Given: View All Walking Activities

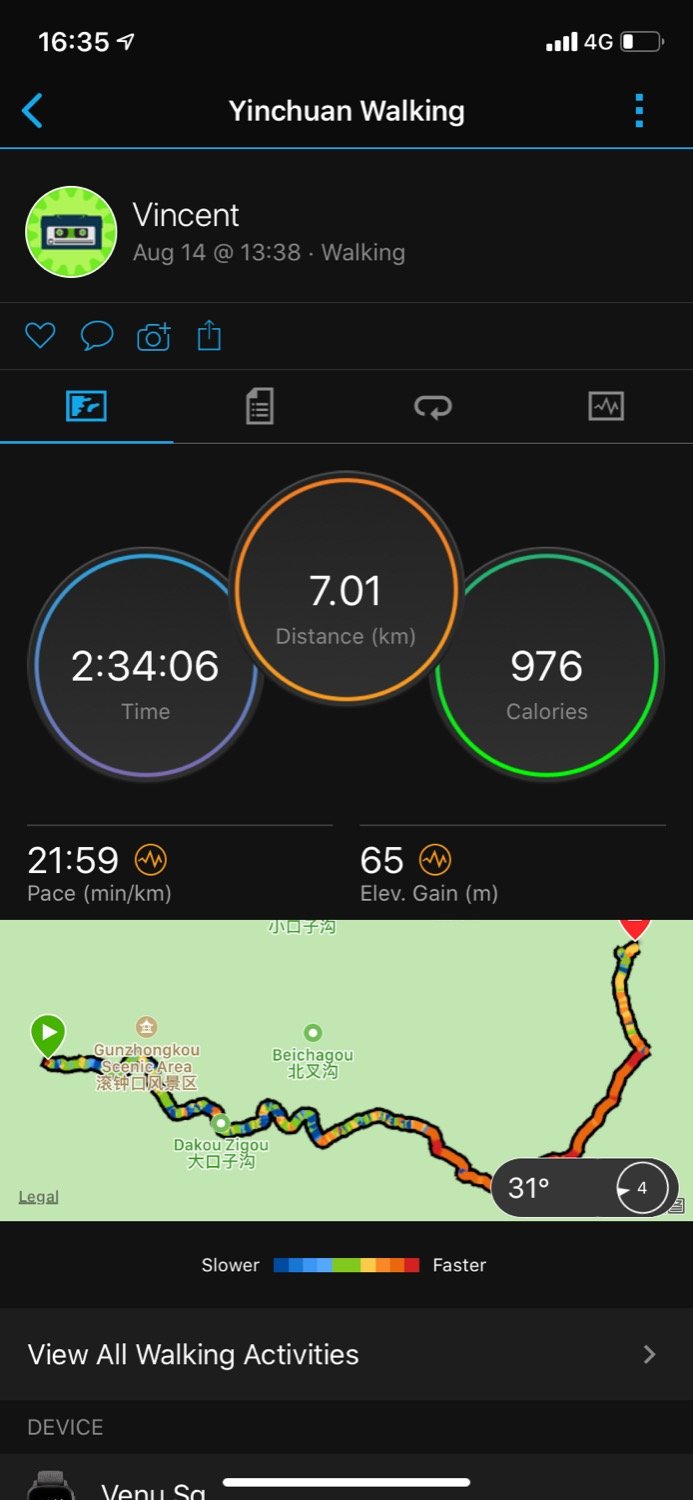Looking at the screenshot, I should pos(346,1354).
